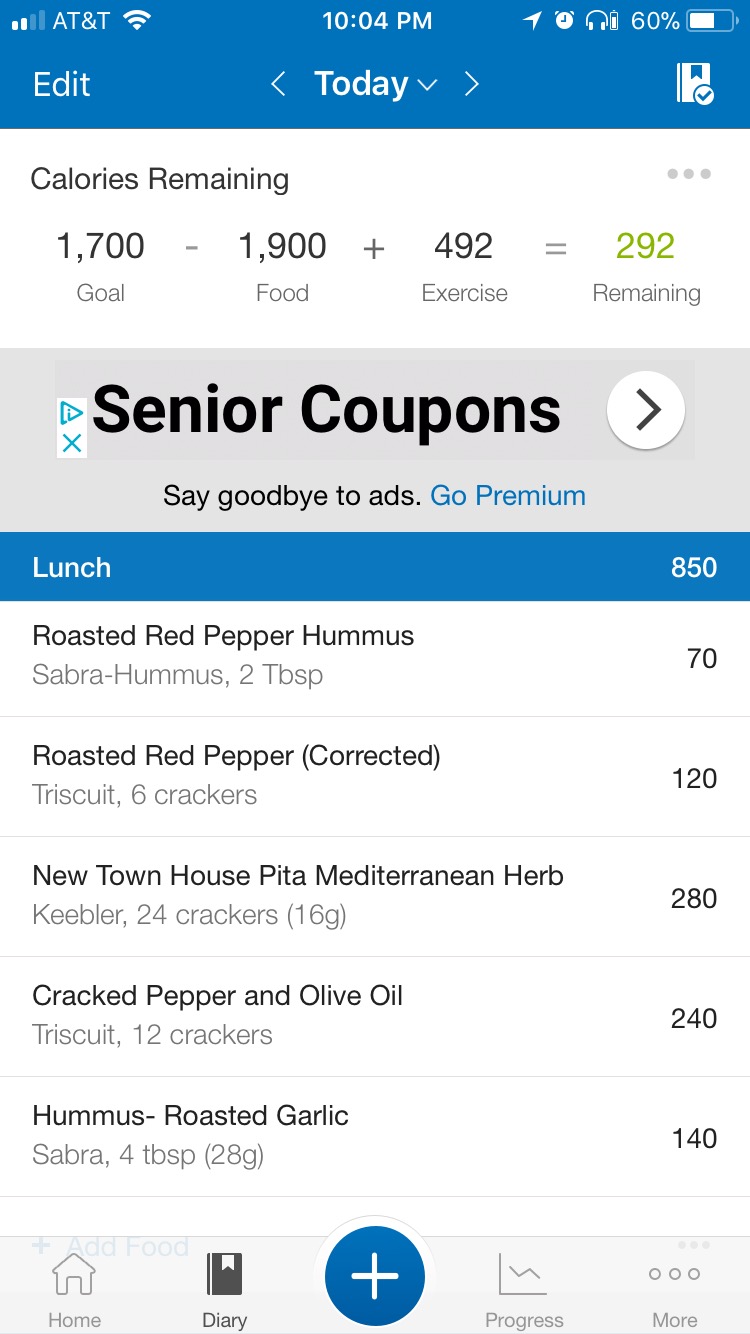750x1334 pixels.
Task: Switch to the Progress tab
Action: 524,1290
